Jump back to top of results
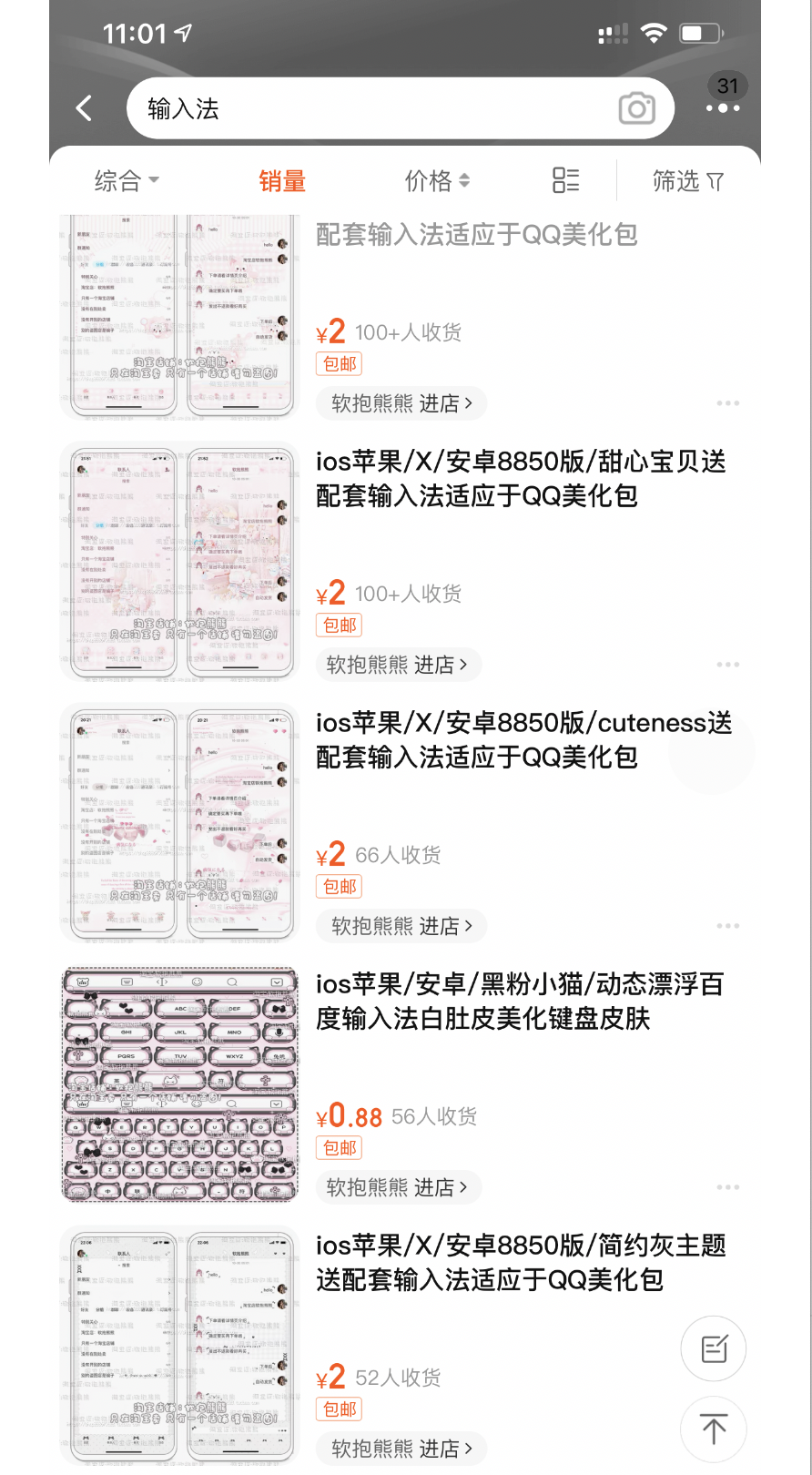The image size is (812, 1475). (x=714, y=1429)
